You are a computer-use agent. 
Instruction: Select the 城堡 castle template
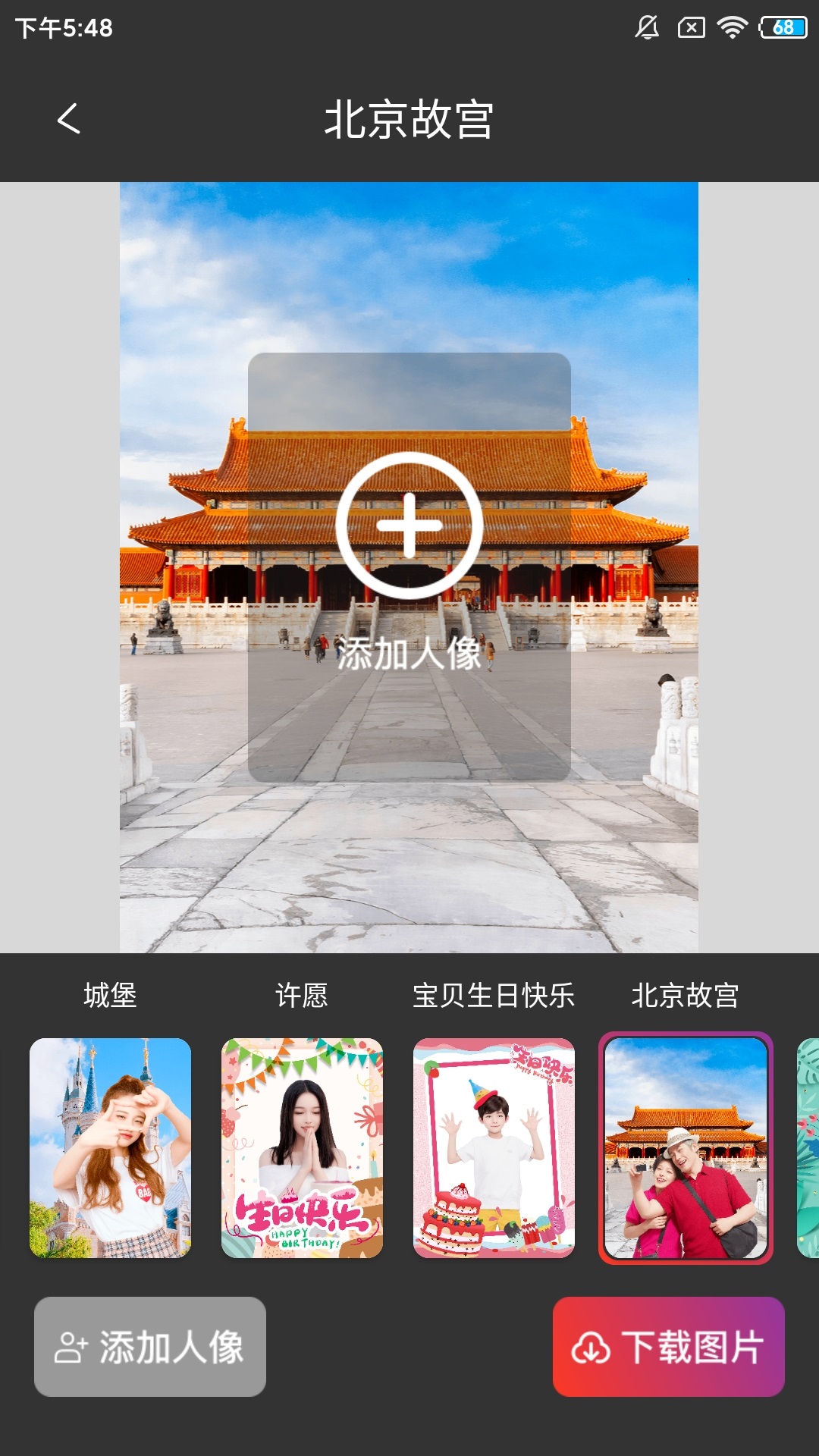110,1147
